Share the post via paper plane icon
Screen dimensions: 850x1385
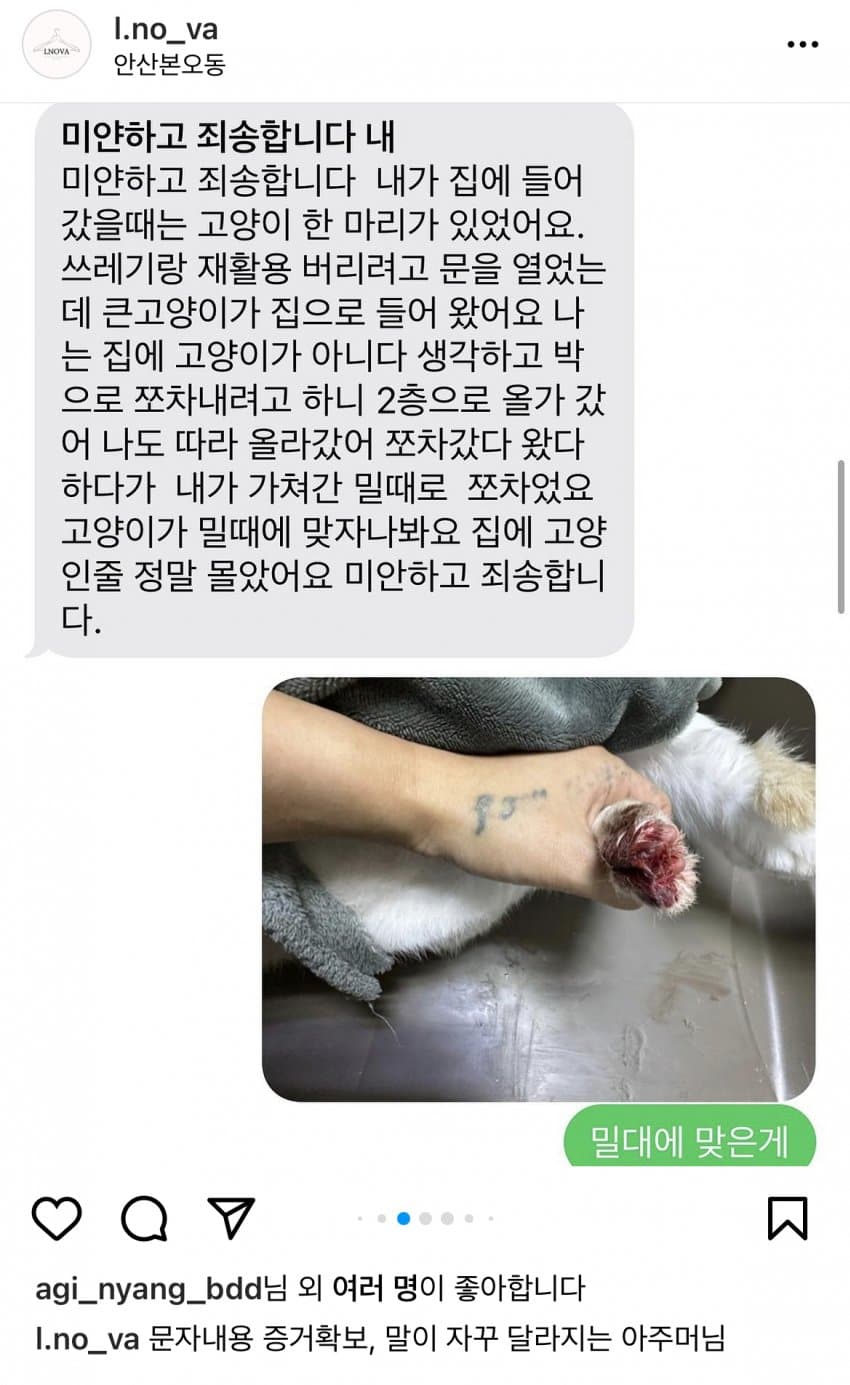[231, 1218]
